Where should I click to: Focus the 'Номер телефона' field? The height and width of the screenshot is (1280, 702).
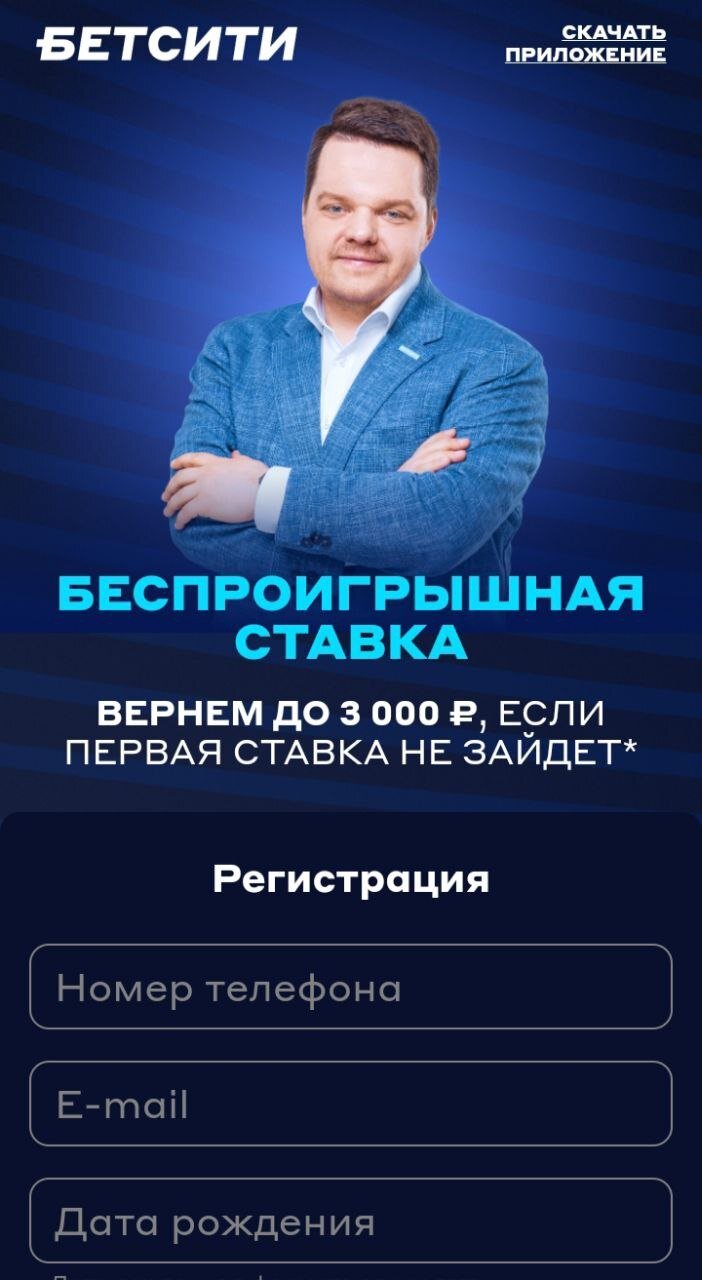click(x=350, y=987)
